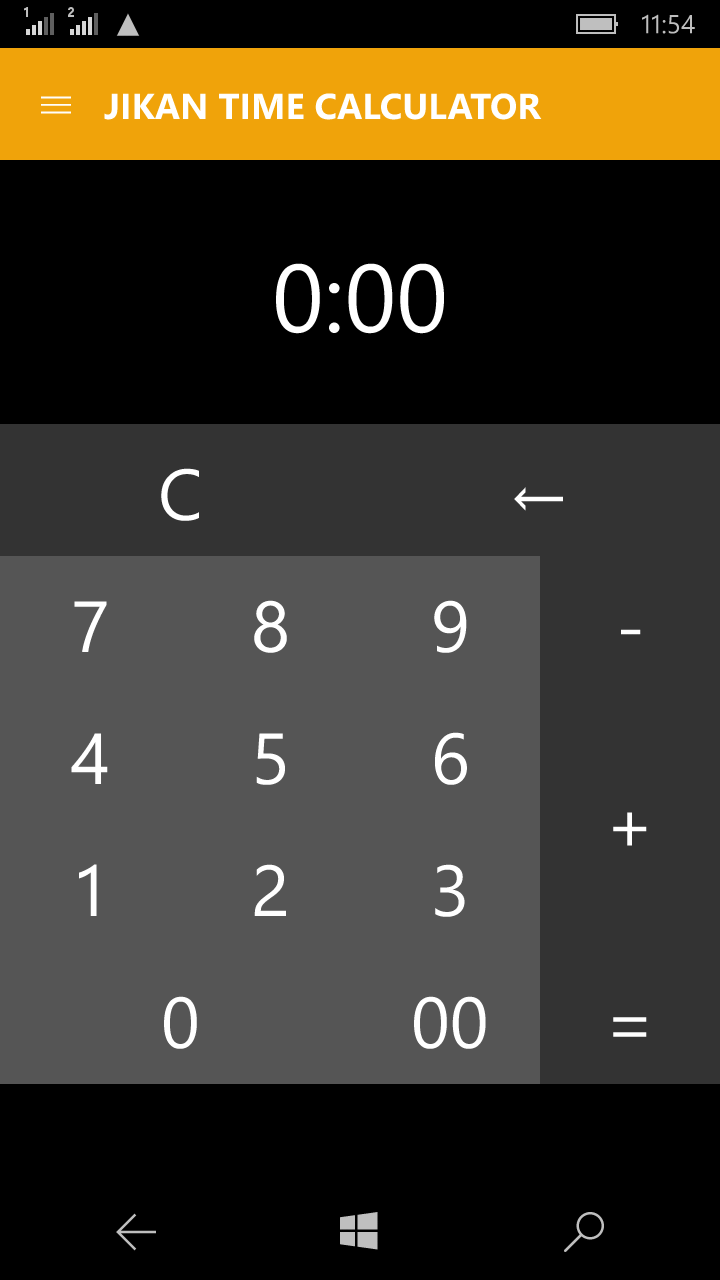Enter digit 3 on keypad
The width and height of the screenshot is (720, 1280).
[450, 891]
